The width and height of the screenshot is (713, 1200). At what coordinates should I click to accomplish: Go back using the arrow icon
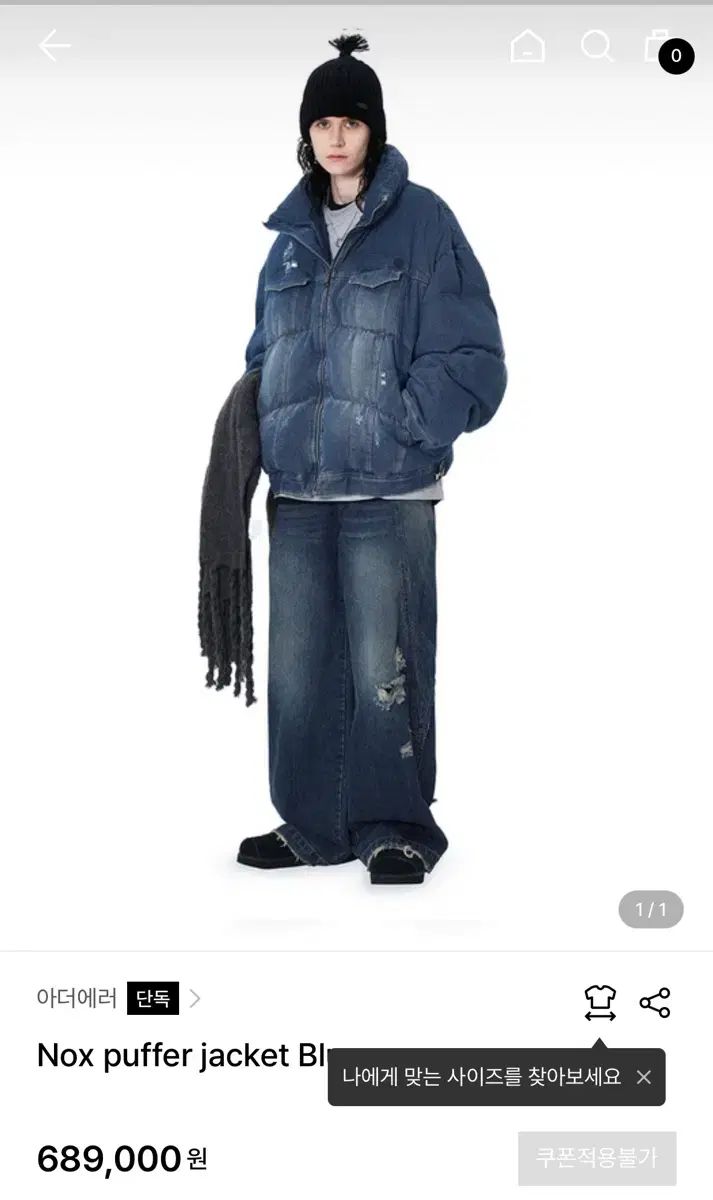54,45
